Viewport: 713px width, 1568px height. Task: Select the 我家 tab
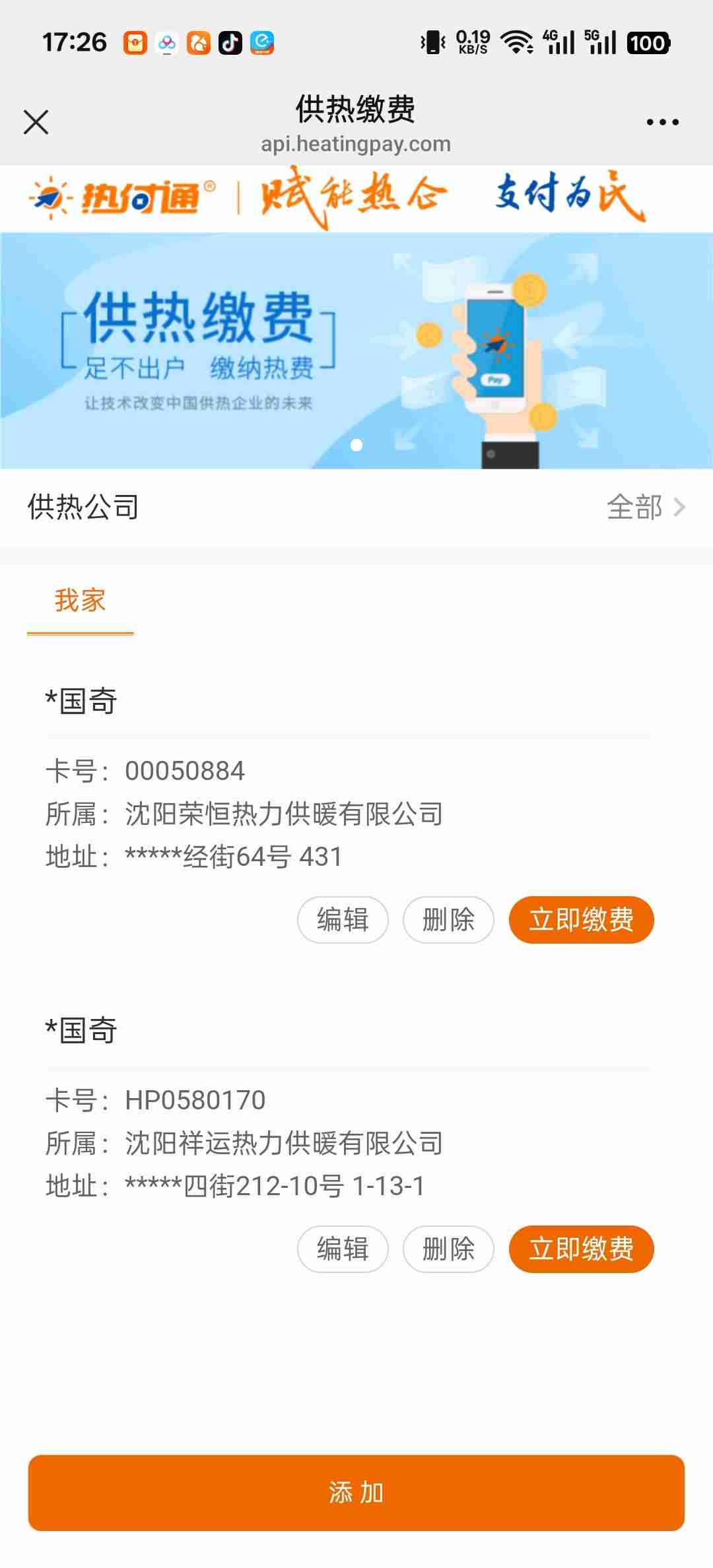pos(80,601)
